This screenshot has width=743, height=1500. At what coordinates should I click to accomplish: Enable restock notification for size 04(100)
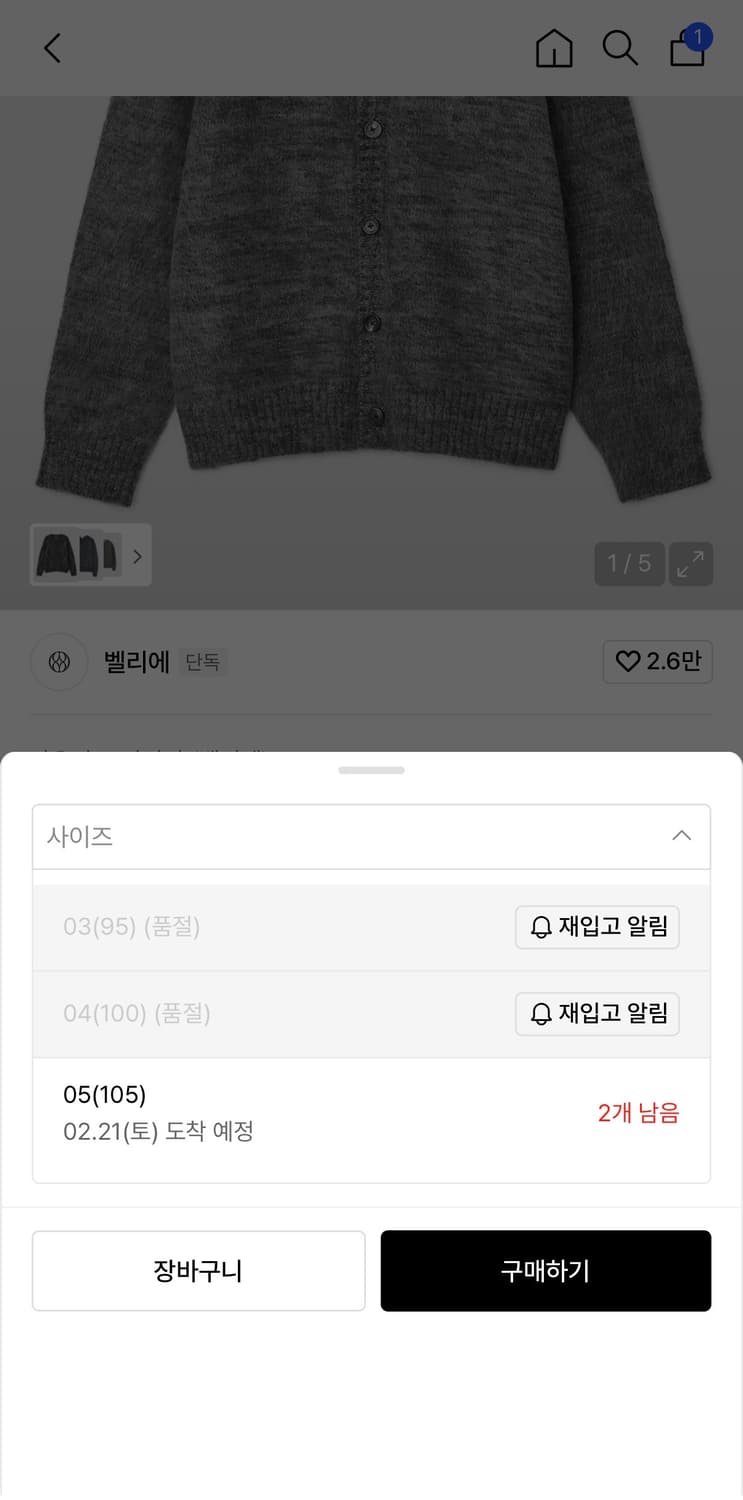597,1014
